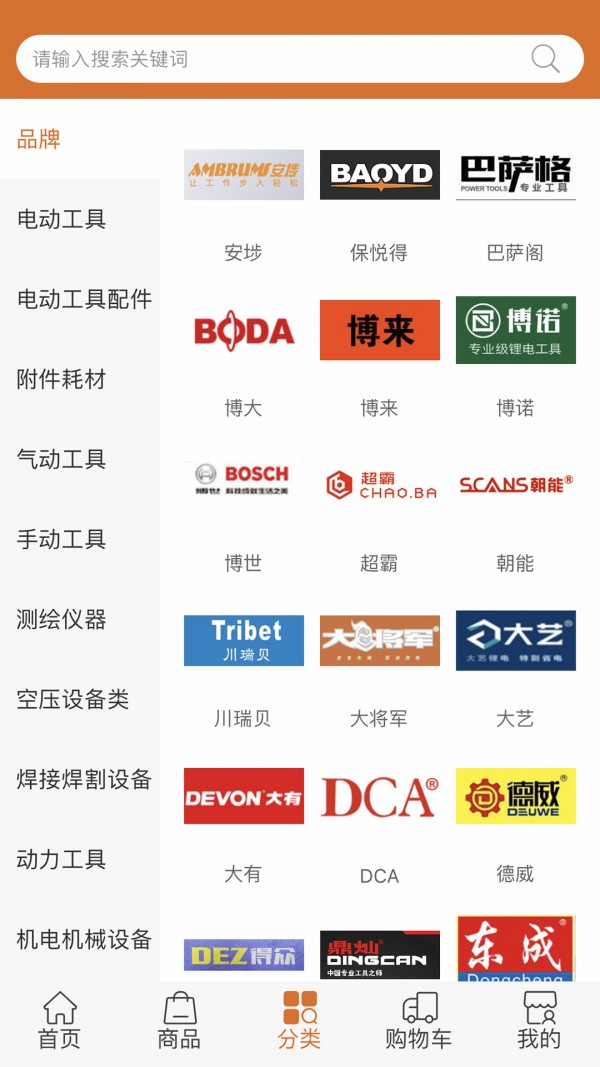View the 巴萨阁 brand

(x=515, y=176)
